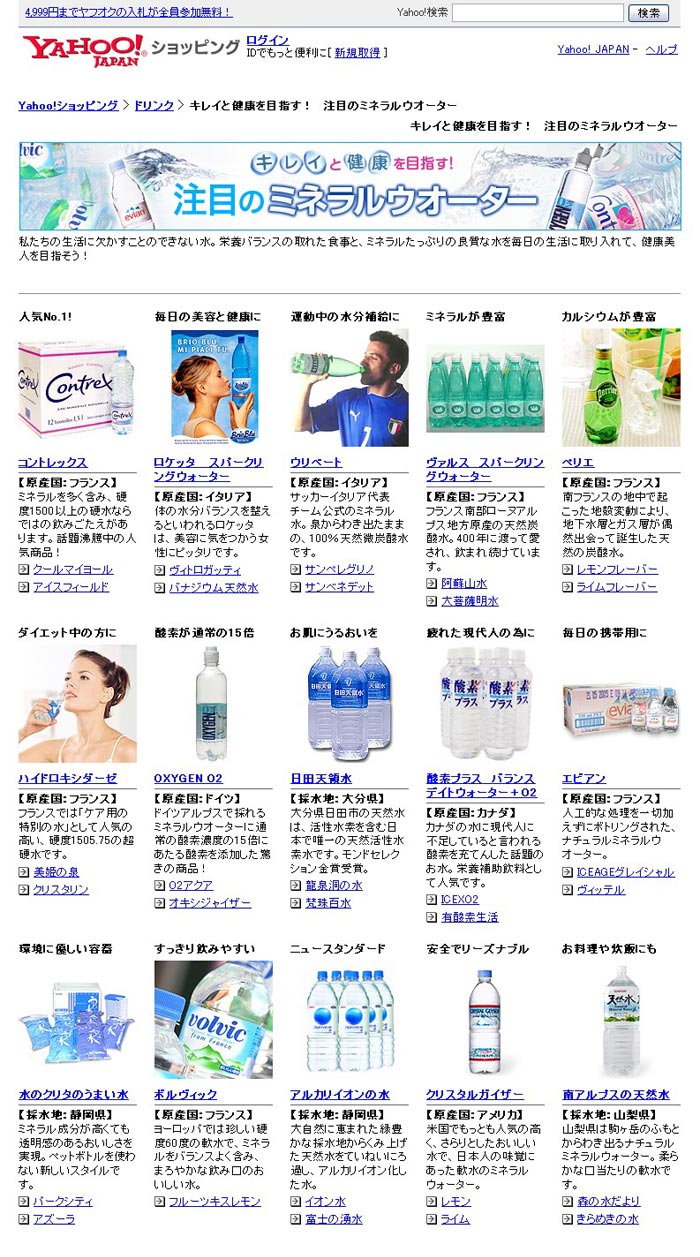Open the Yahoo!ショッピング breadcrumb link
Screen dimensions: 700x1257
68,105
